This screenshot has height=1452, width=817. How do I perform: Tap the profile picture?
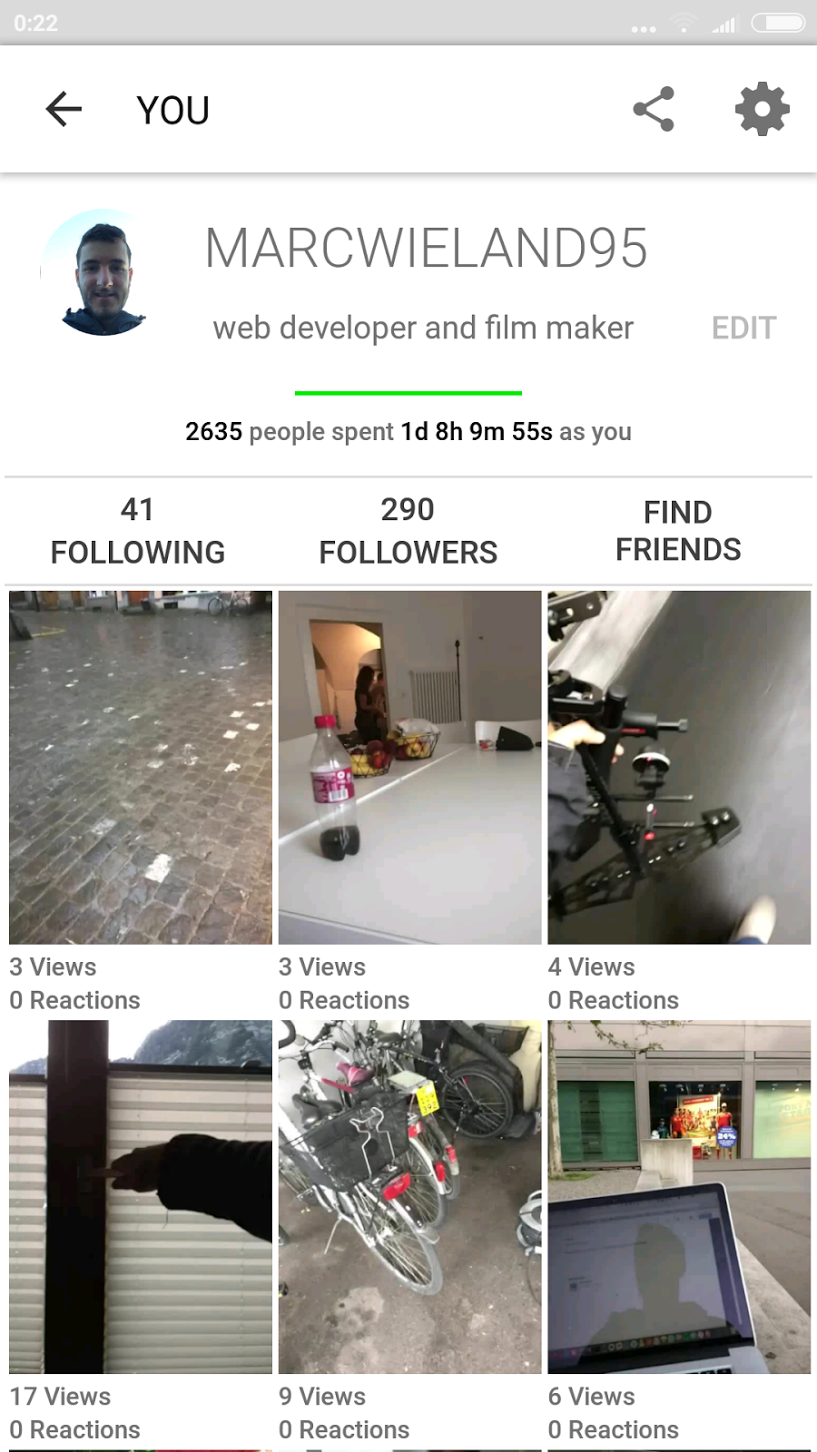pyautogui.click(x=102, y=272)
